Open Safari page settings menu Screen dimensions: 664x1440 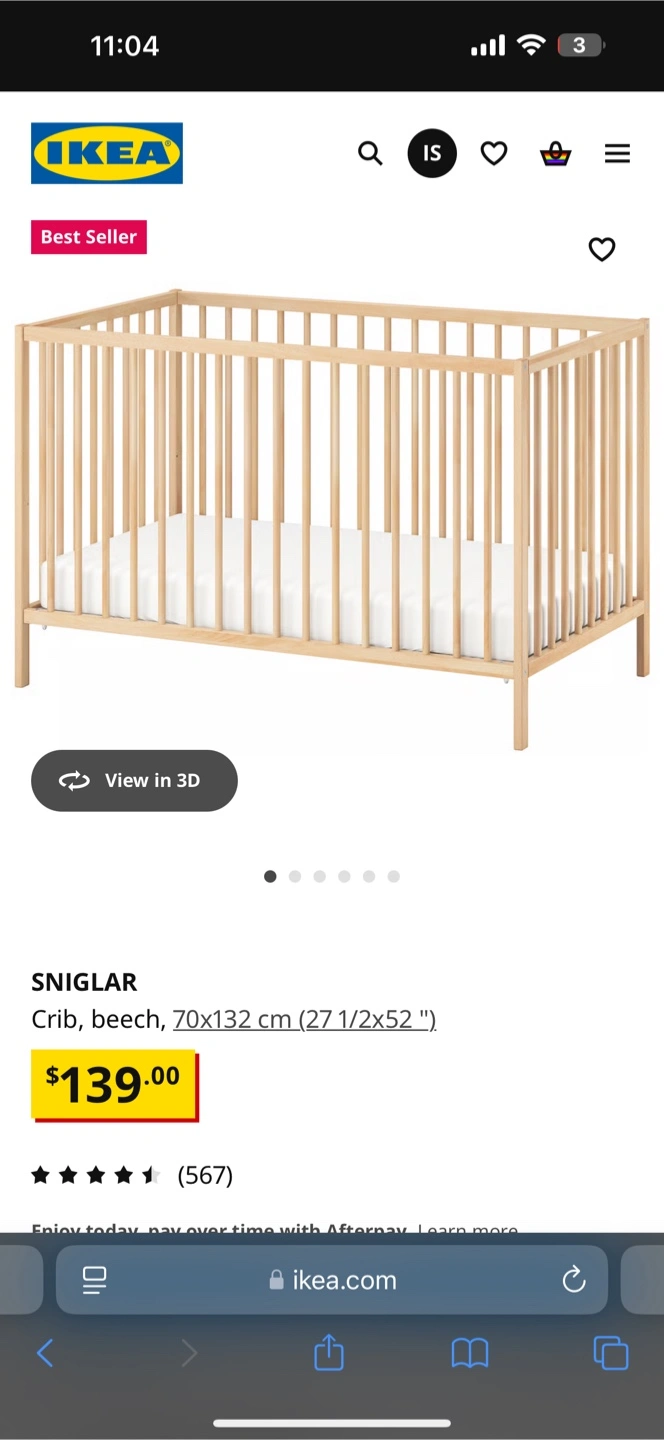click(95, 1279)
